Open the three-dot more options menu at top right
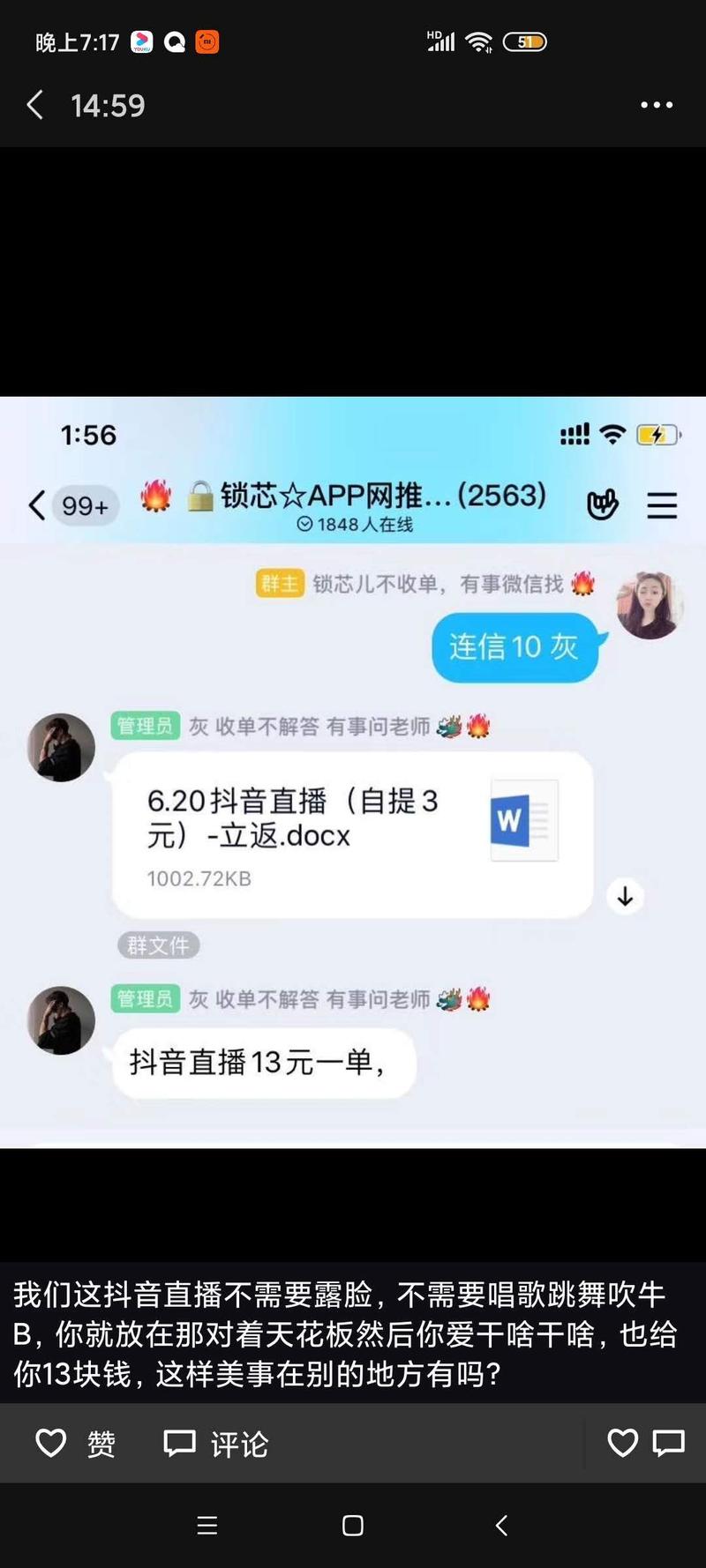Image resolution: width=706 pixels, height=1568 pixels. (x=656, y=105)
